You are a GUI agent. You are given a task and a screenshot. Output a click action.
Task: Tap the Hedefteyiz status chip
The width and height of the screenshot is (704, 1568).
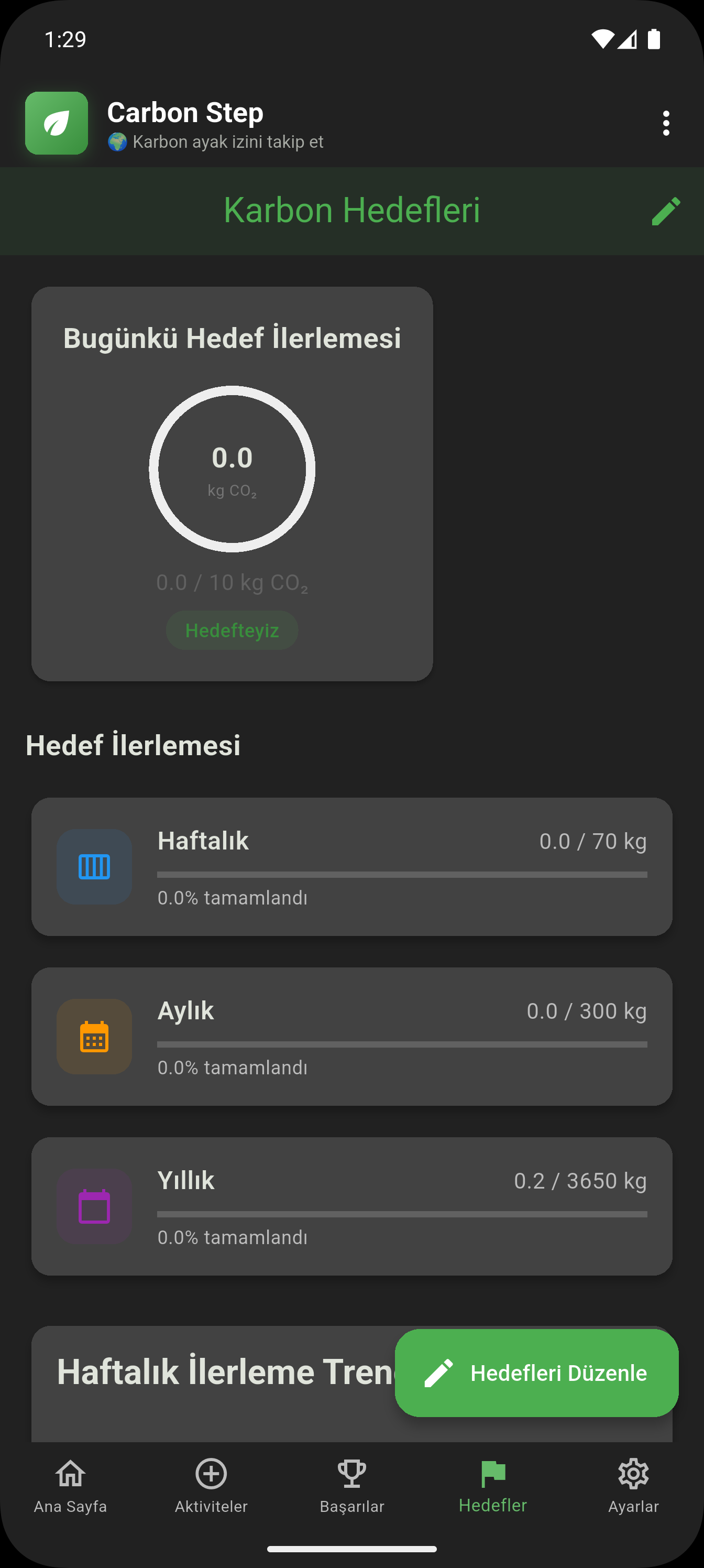coord(232,629)
